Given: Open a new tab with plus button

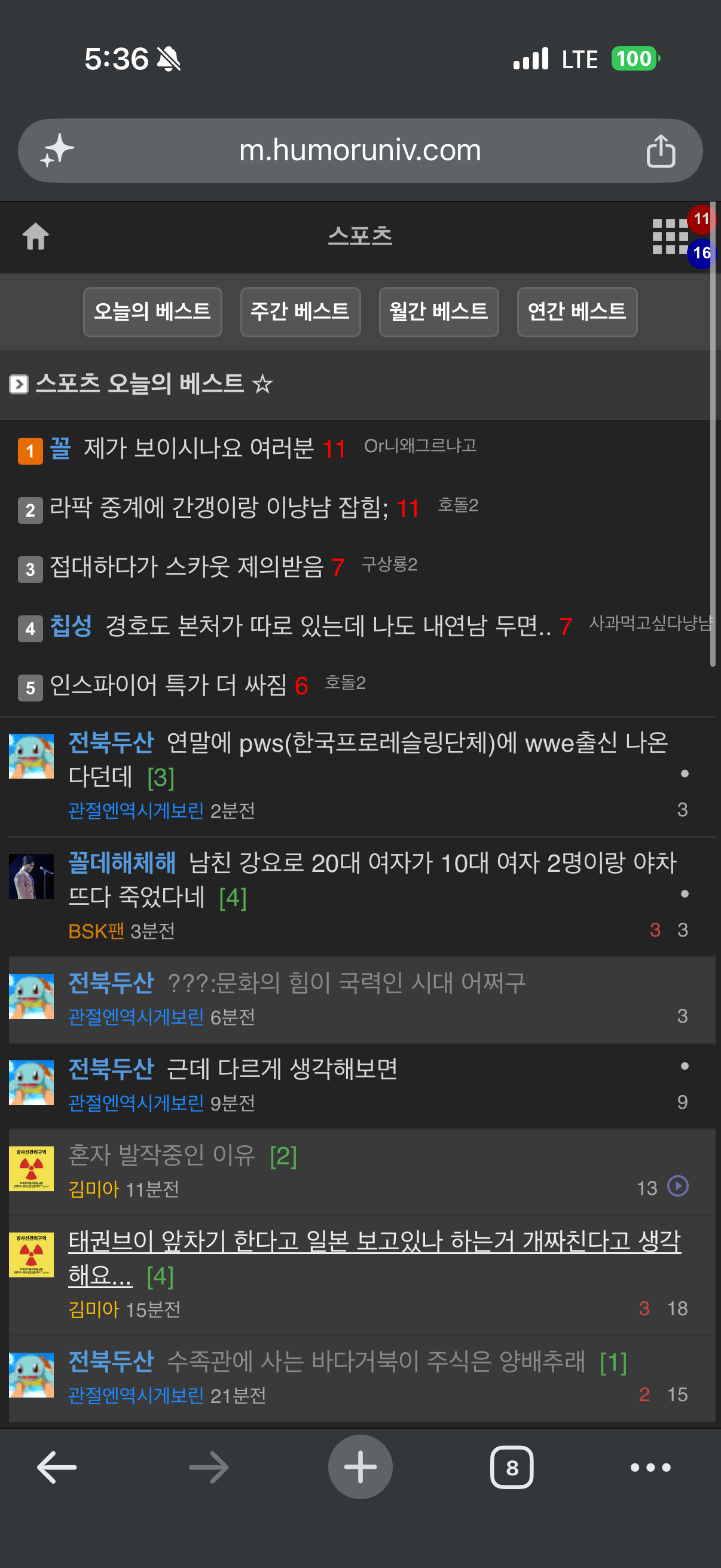Looking at the screenshot, I should coord(360,1467).
